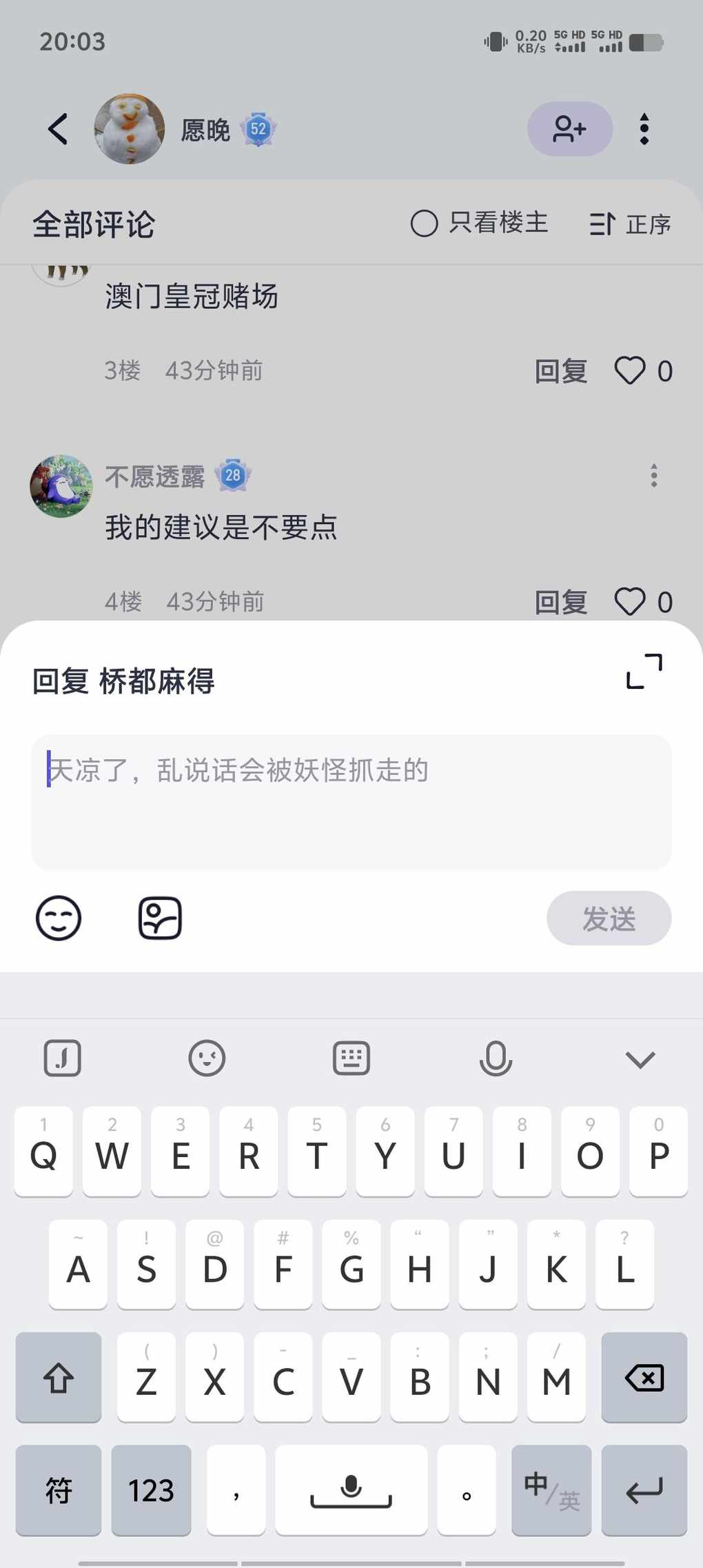Screen dimensions: 703x1568
Task: Open more options for 不愿透露's comment
Action: pyautogui.click(x=653, y=476)
